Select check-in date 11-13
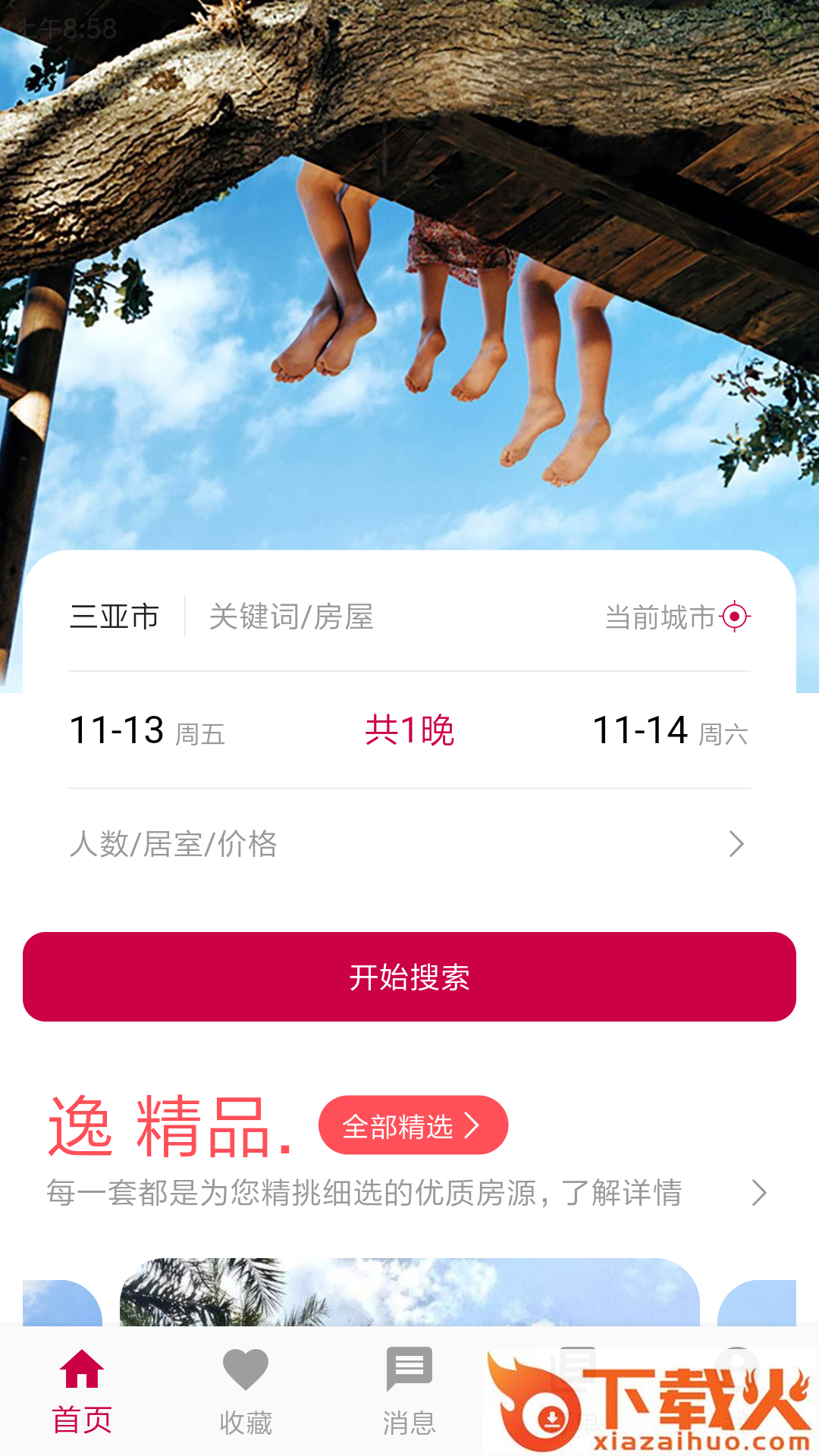Screen dimensions: 819x1456 pyautogui.click(x=147, y=731)
